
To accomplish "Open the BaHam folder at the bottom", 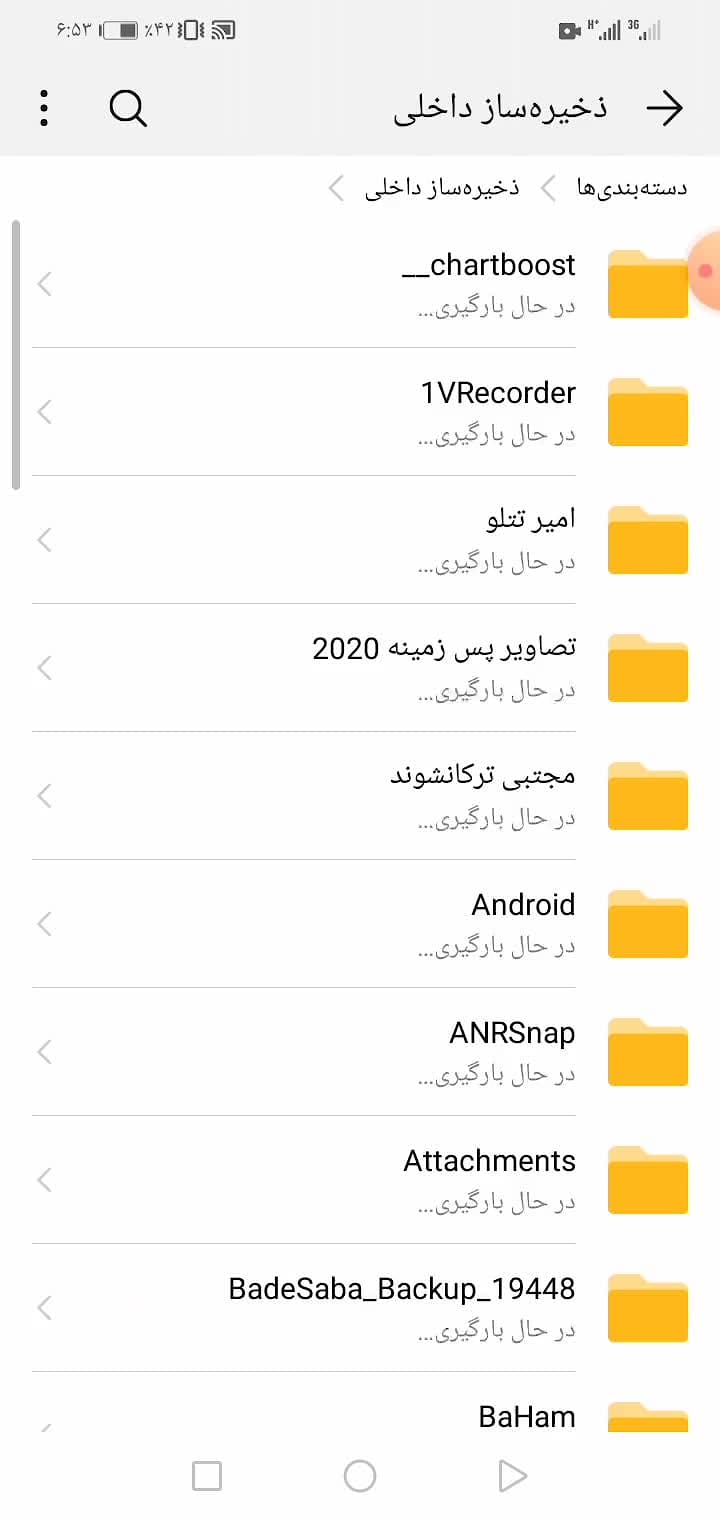I will click(527, 1416).
